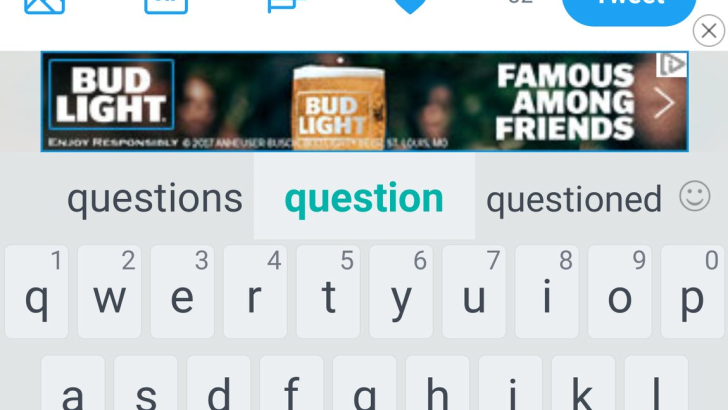Add location pin to the tweet
Screen dimensions: 728x410
point(409,5)
